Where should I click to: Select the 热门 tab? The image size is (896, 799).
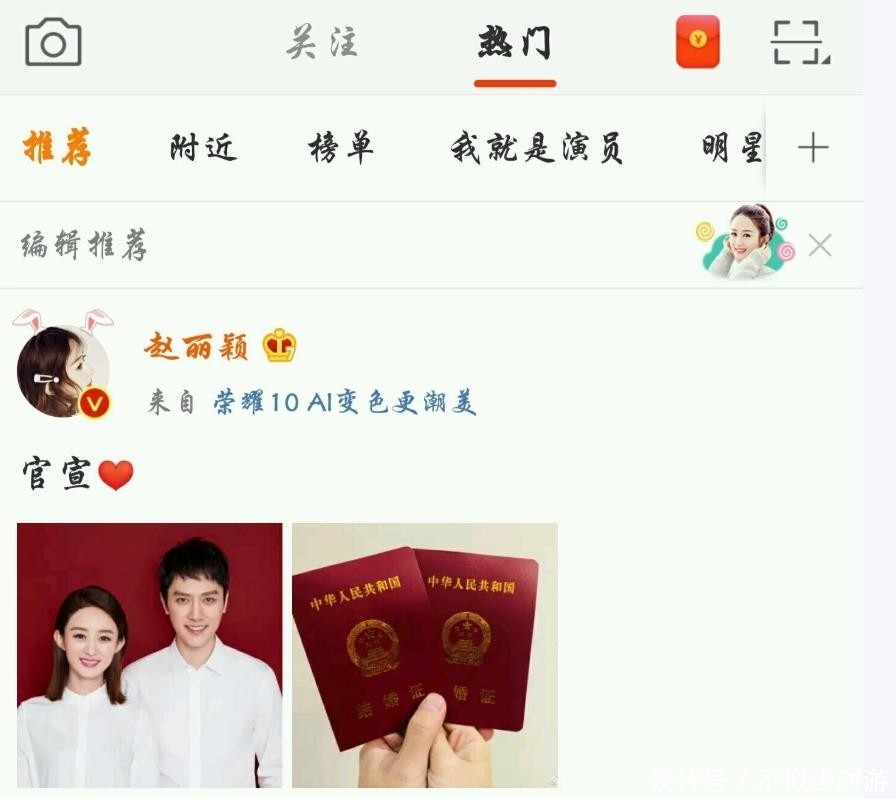[514, 42]
